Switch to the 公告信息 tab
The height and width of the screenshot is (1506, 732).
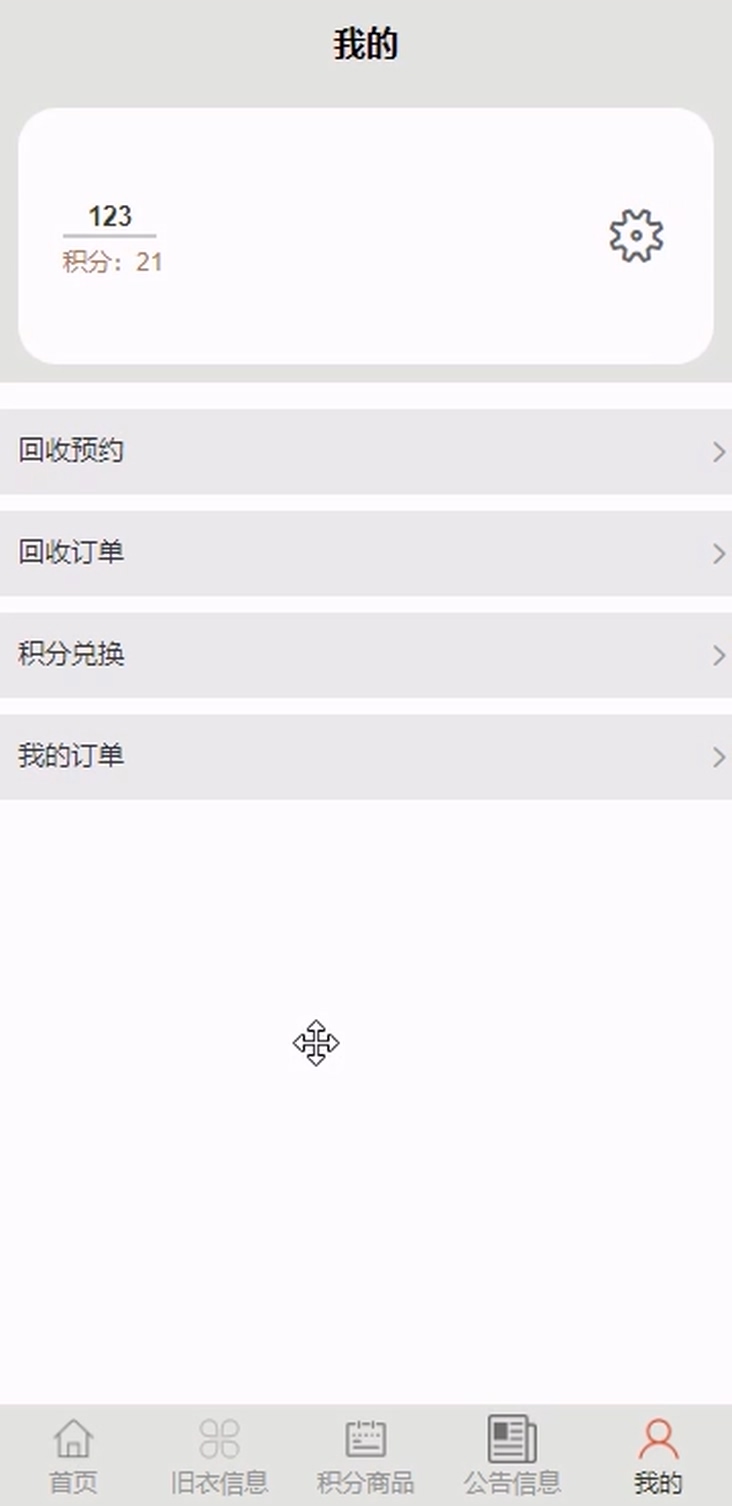(x=512, y=1455)
